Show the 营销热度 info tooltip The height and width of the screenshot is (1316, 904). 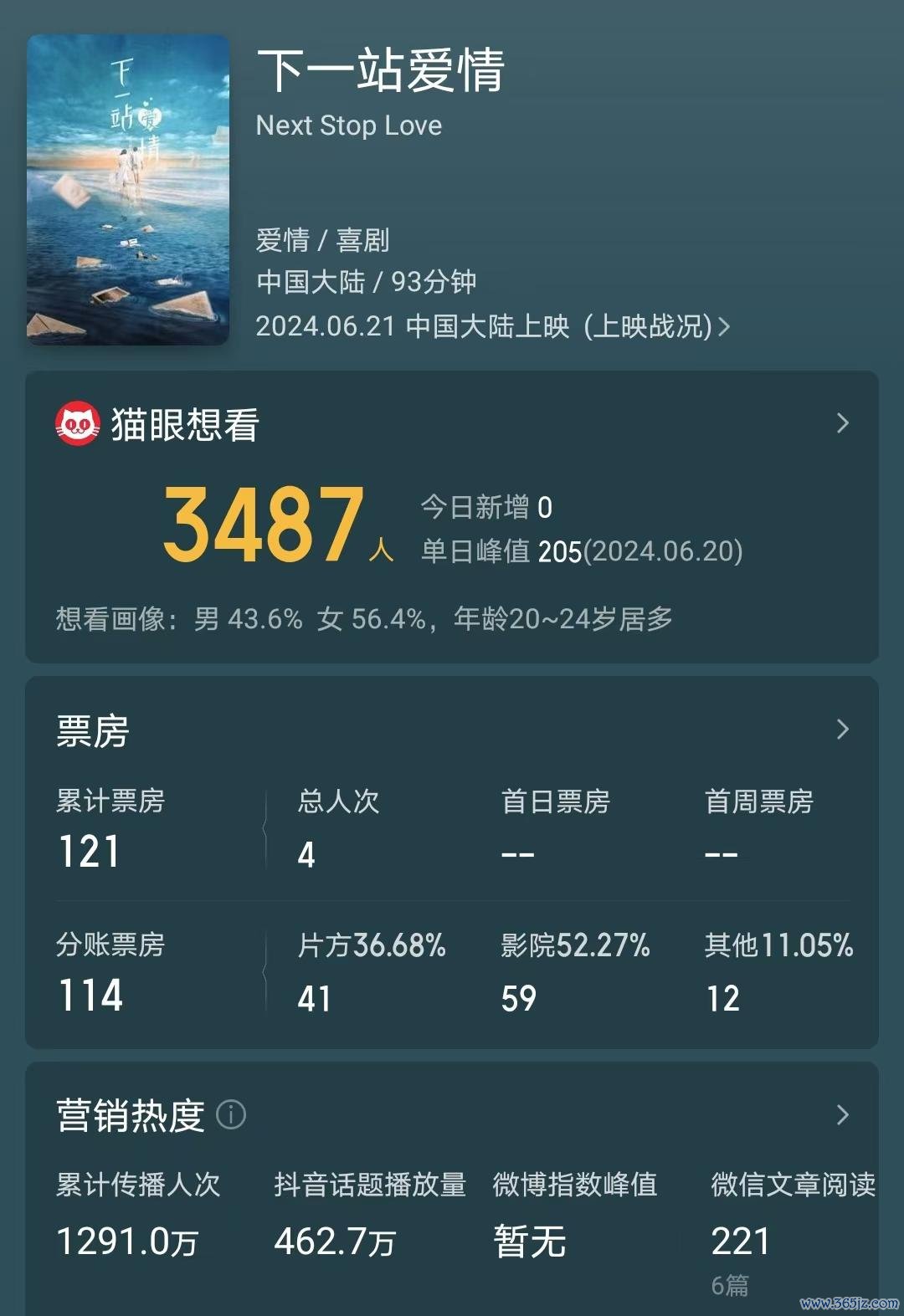click(231, 1115)
